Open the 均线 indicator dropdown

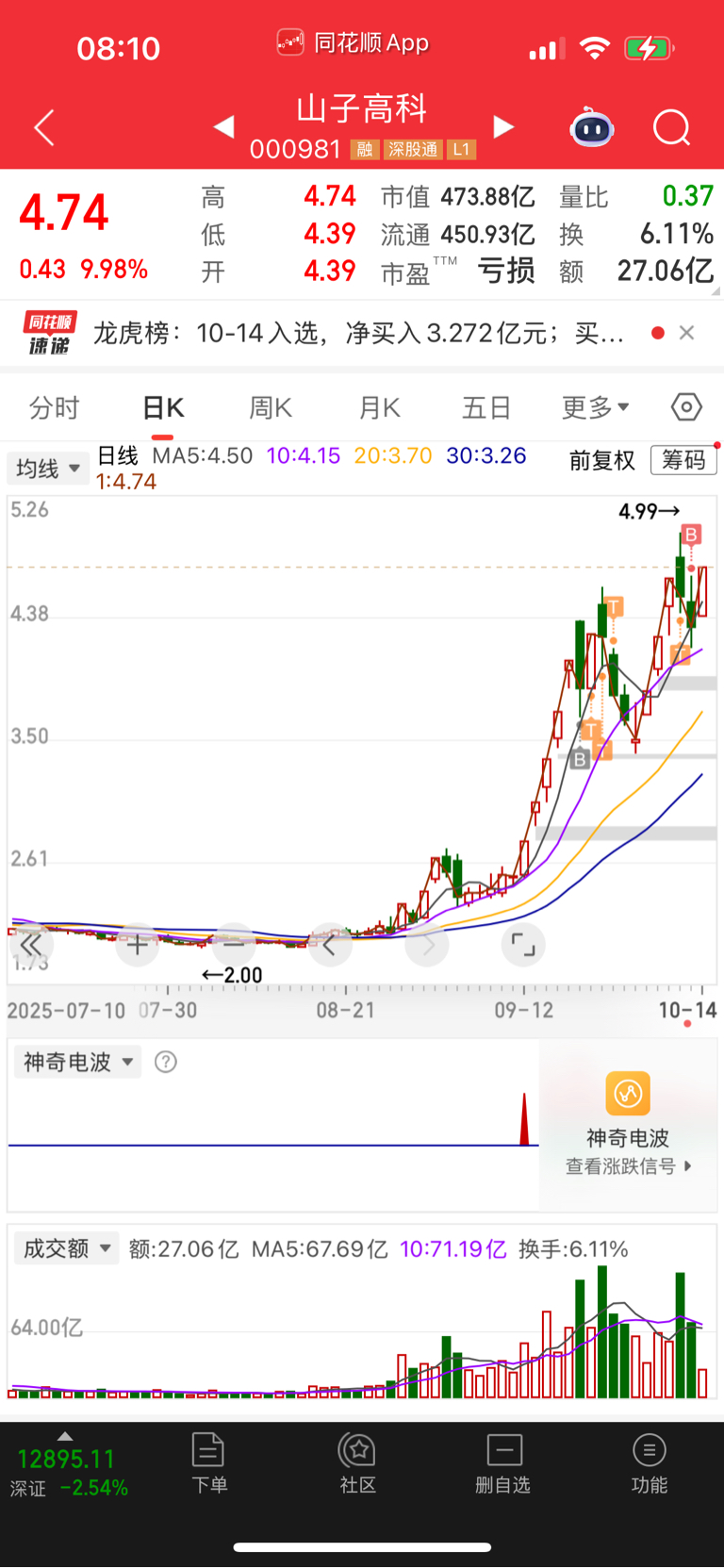coord(48,469)
